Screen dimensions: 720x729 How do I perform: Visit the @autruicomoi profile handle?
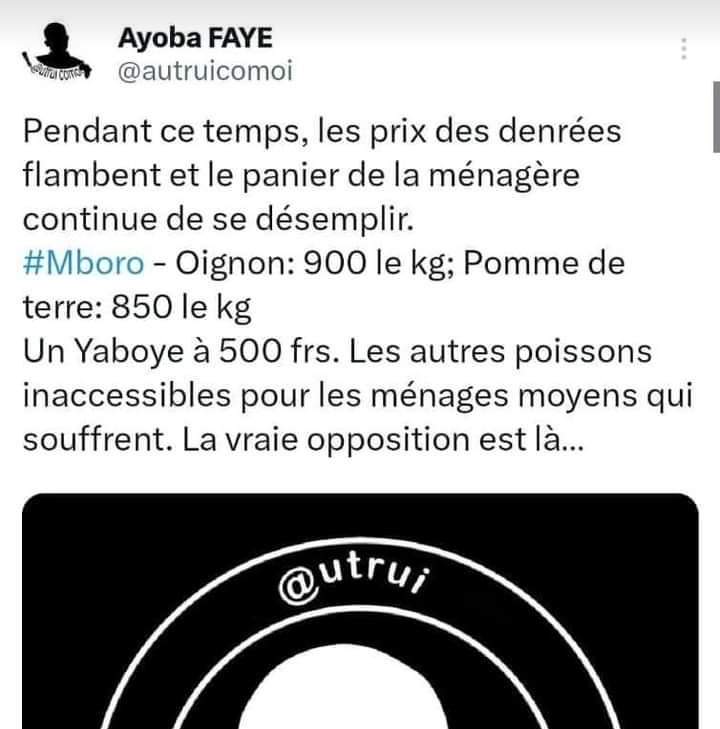(x=206, y=73)
